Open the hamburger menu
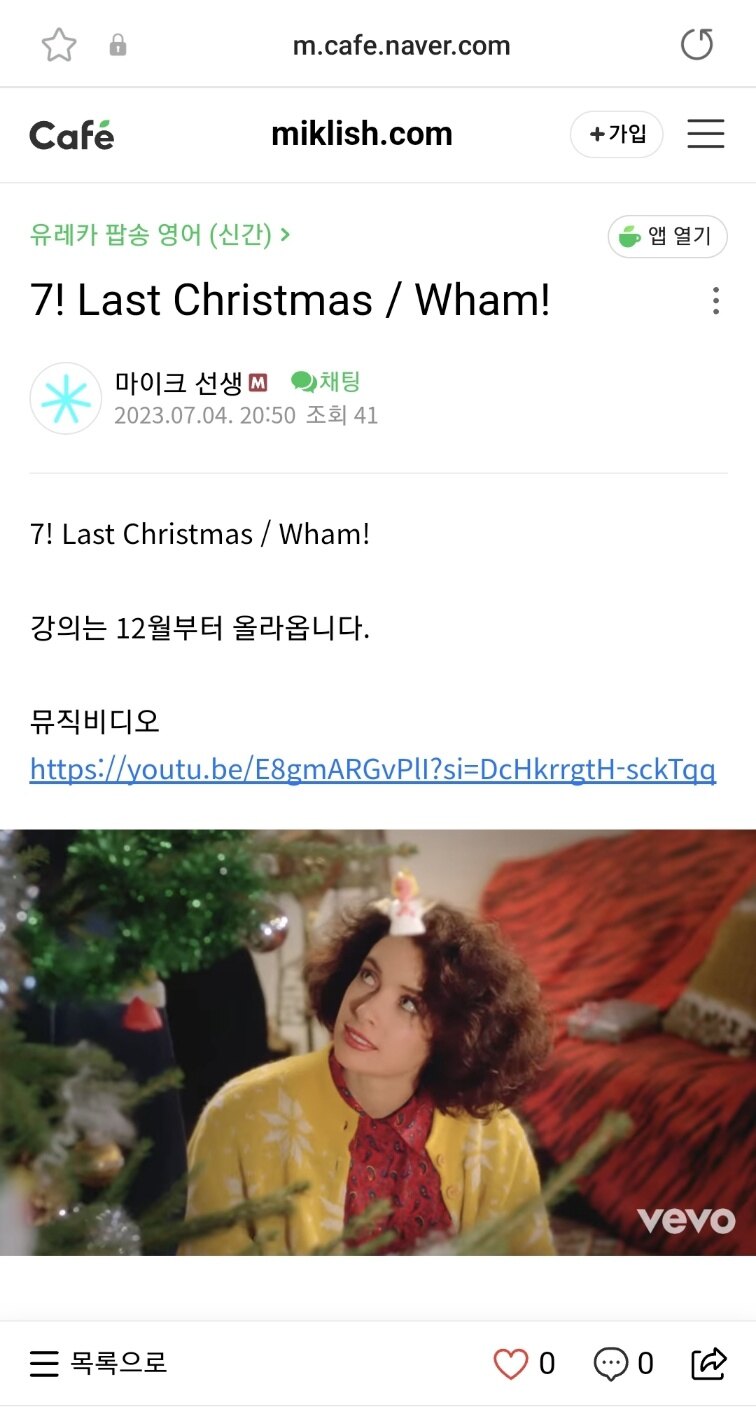Screen dimensions: 756x1408 (706, 134)
